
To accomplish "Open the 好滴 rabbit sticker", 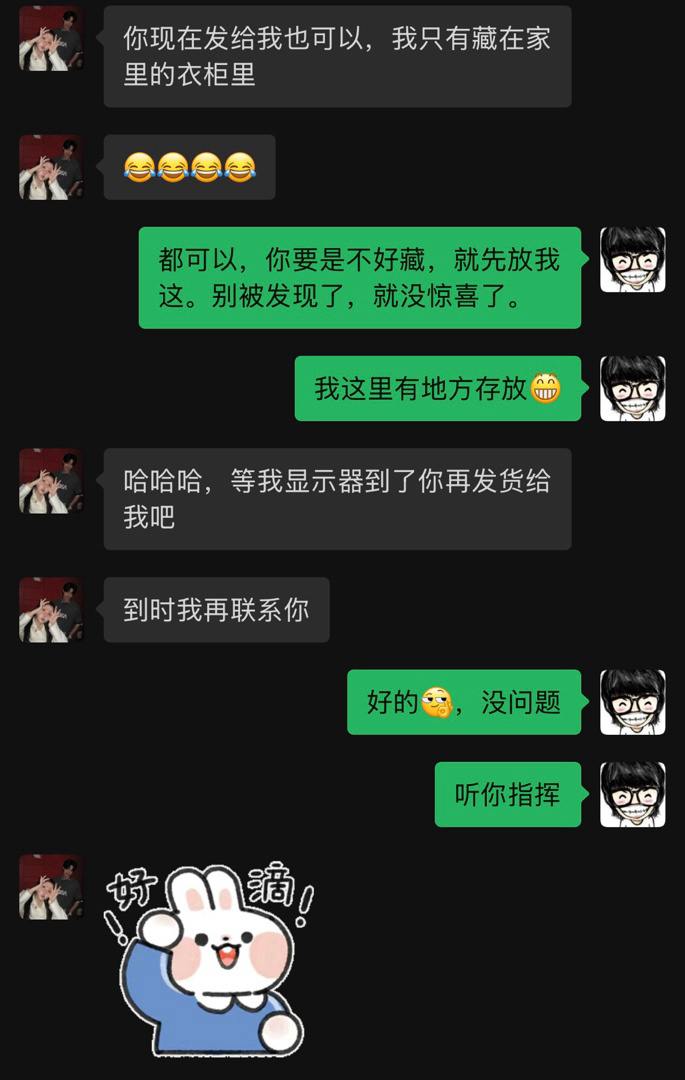I will [211, 957].
